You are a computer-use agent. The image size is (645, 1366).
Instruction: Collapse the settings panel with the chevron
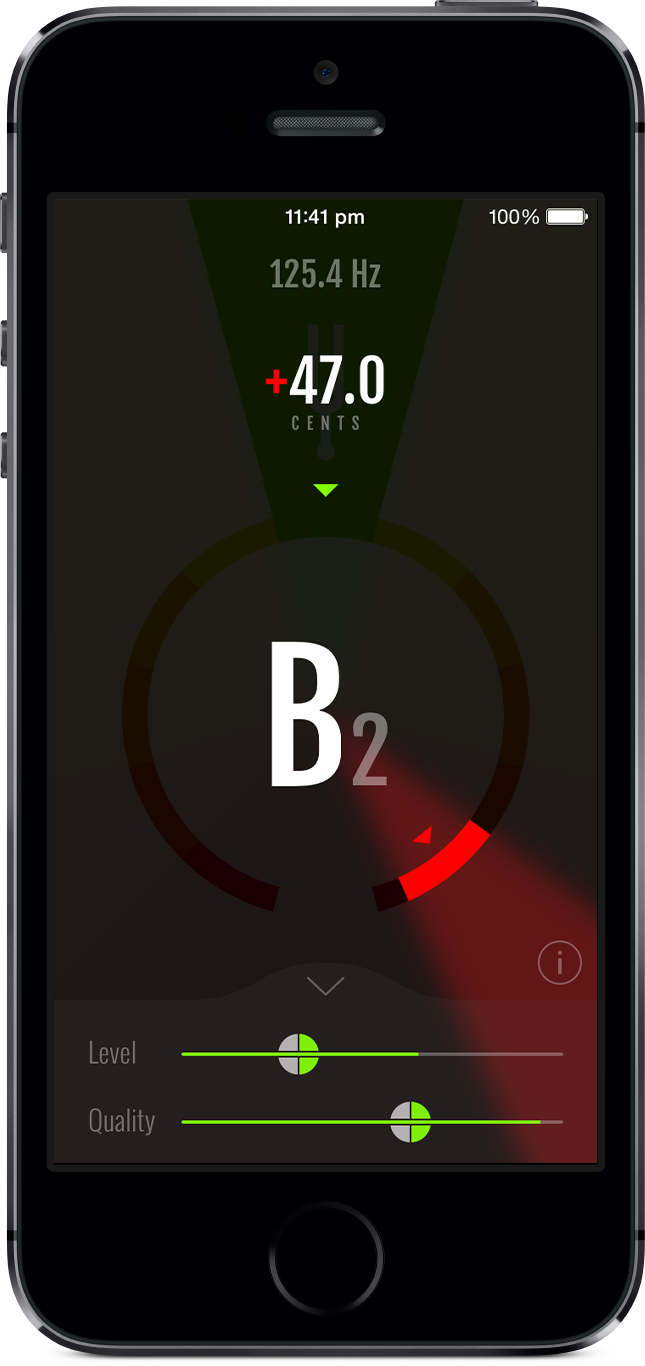[x=326, y=986]
